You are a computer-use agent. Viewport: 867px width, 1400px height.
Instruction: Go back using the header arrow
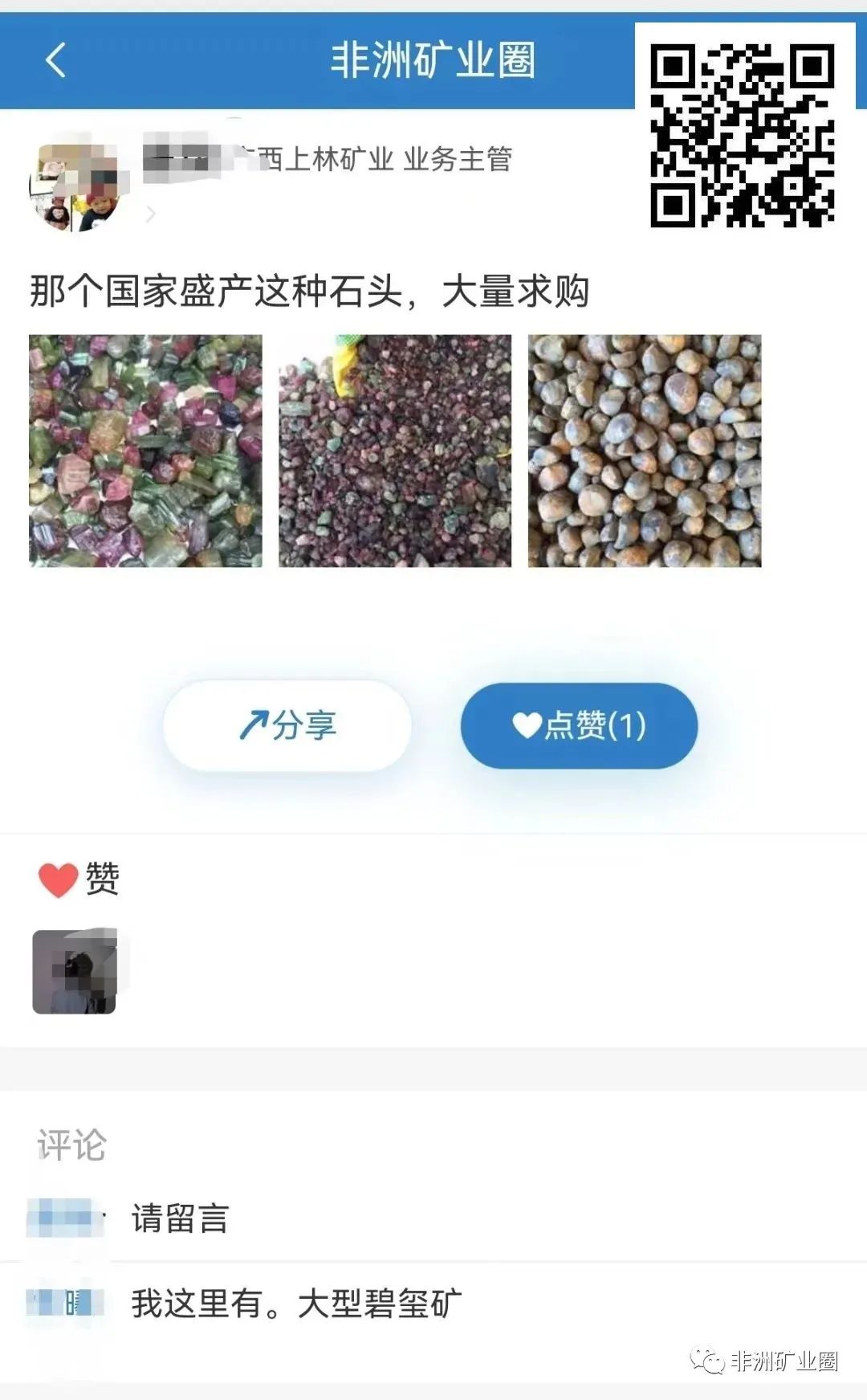click(x=55, y=60)
